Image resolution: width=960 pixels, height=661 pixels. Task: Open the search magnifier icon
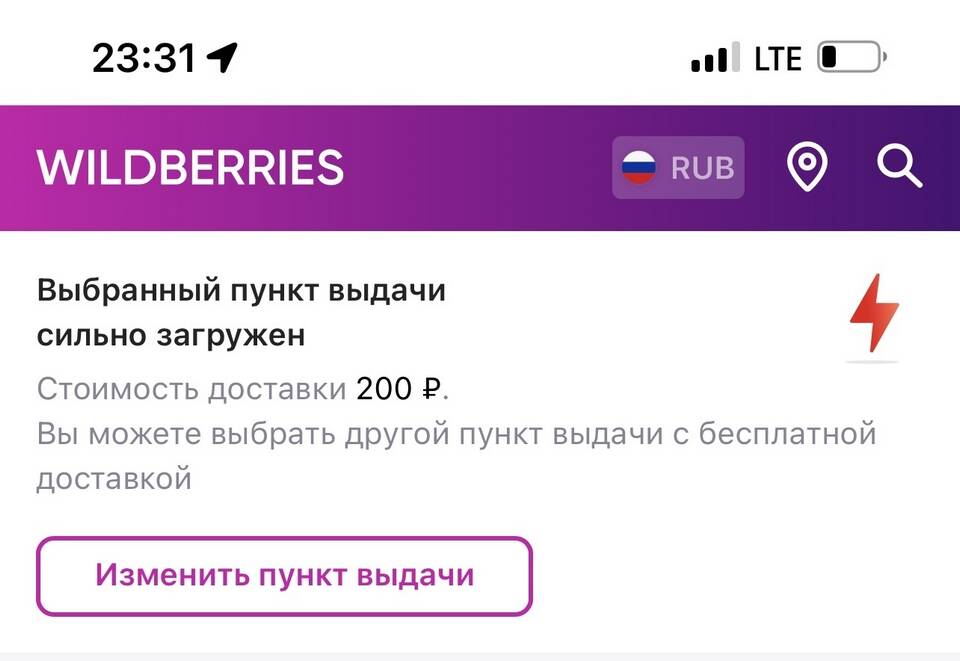pyautogui.click(x=899, y=167)
